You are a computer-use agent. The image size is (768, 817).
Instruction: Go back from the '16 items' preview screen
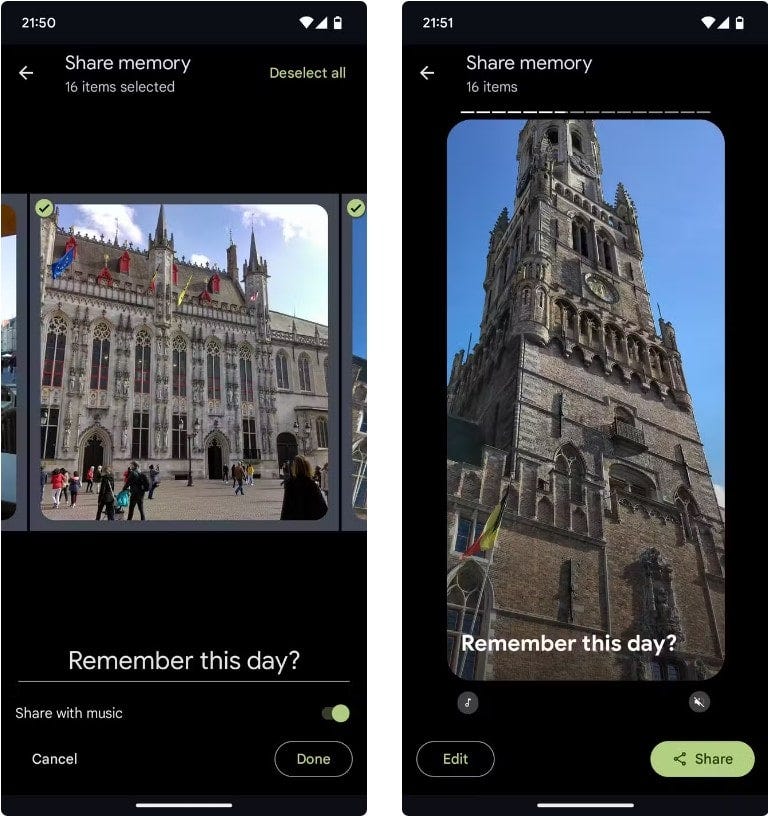[x=427, y=73]
